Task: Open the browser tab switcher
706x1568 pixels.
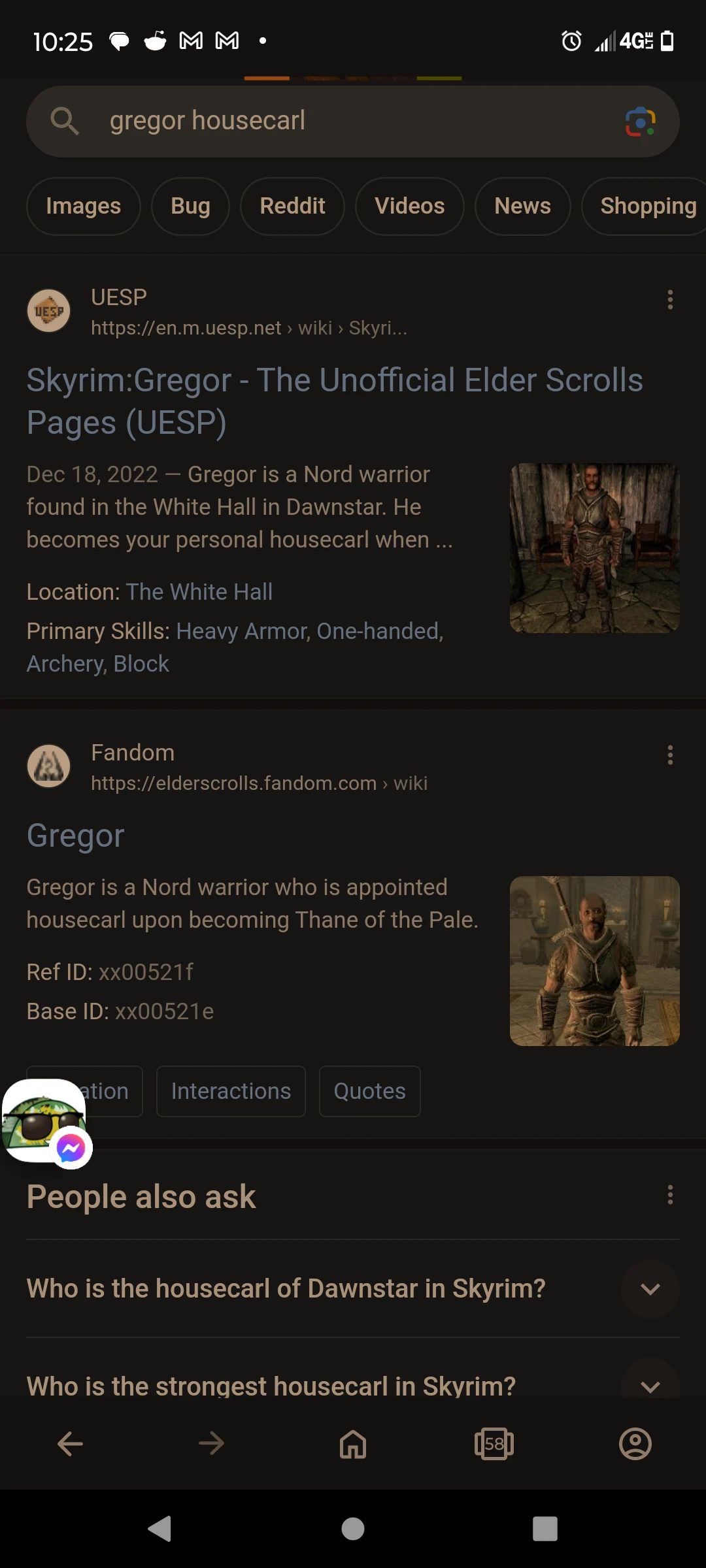Action: (494, 1444)
